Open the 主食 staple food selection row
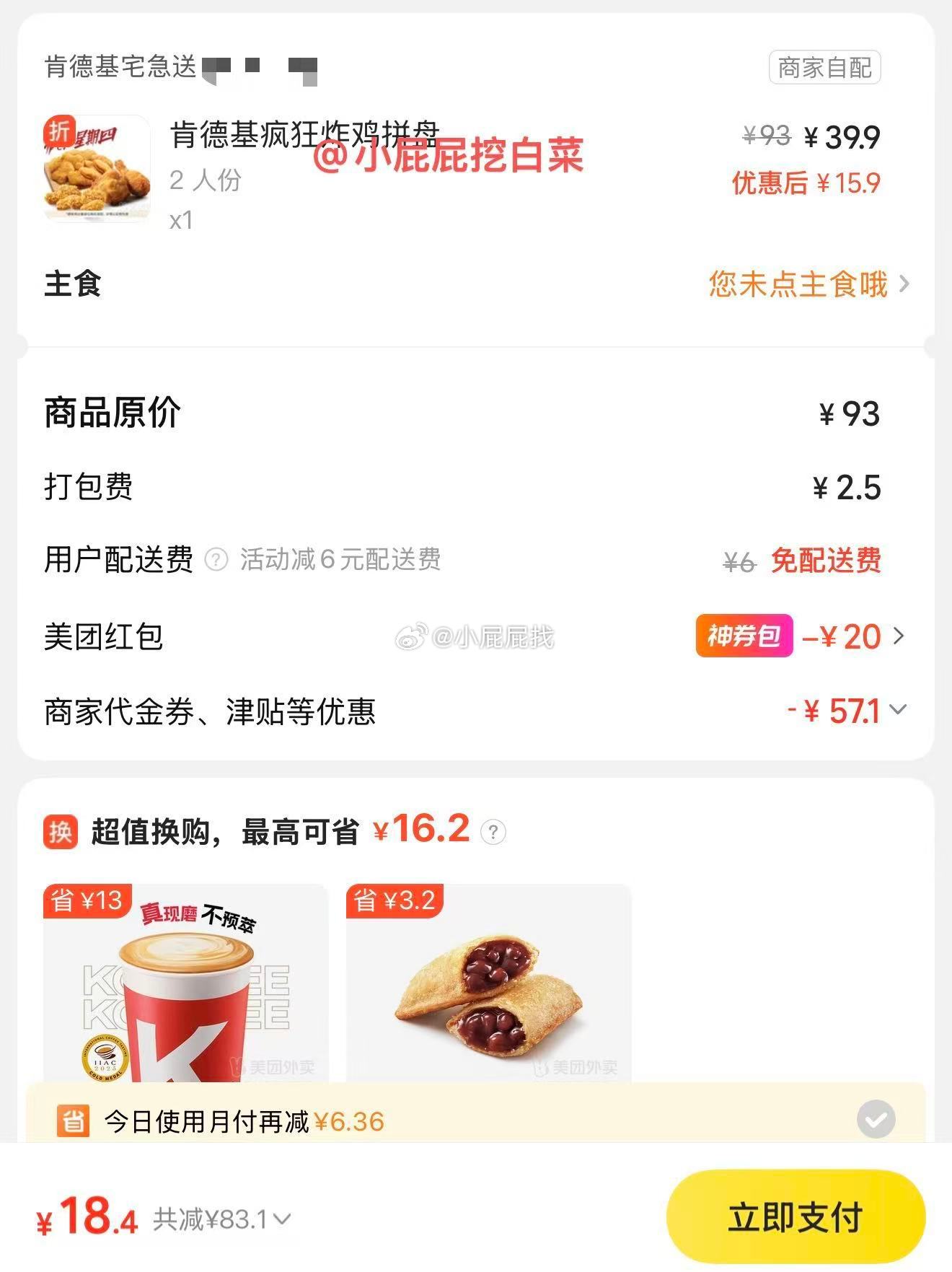The width and height of the screenshot is (952, 1272). [808, 284]
